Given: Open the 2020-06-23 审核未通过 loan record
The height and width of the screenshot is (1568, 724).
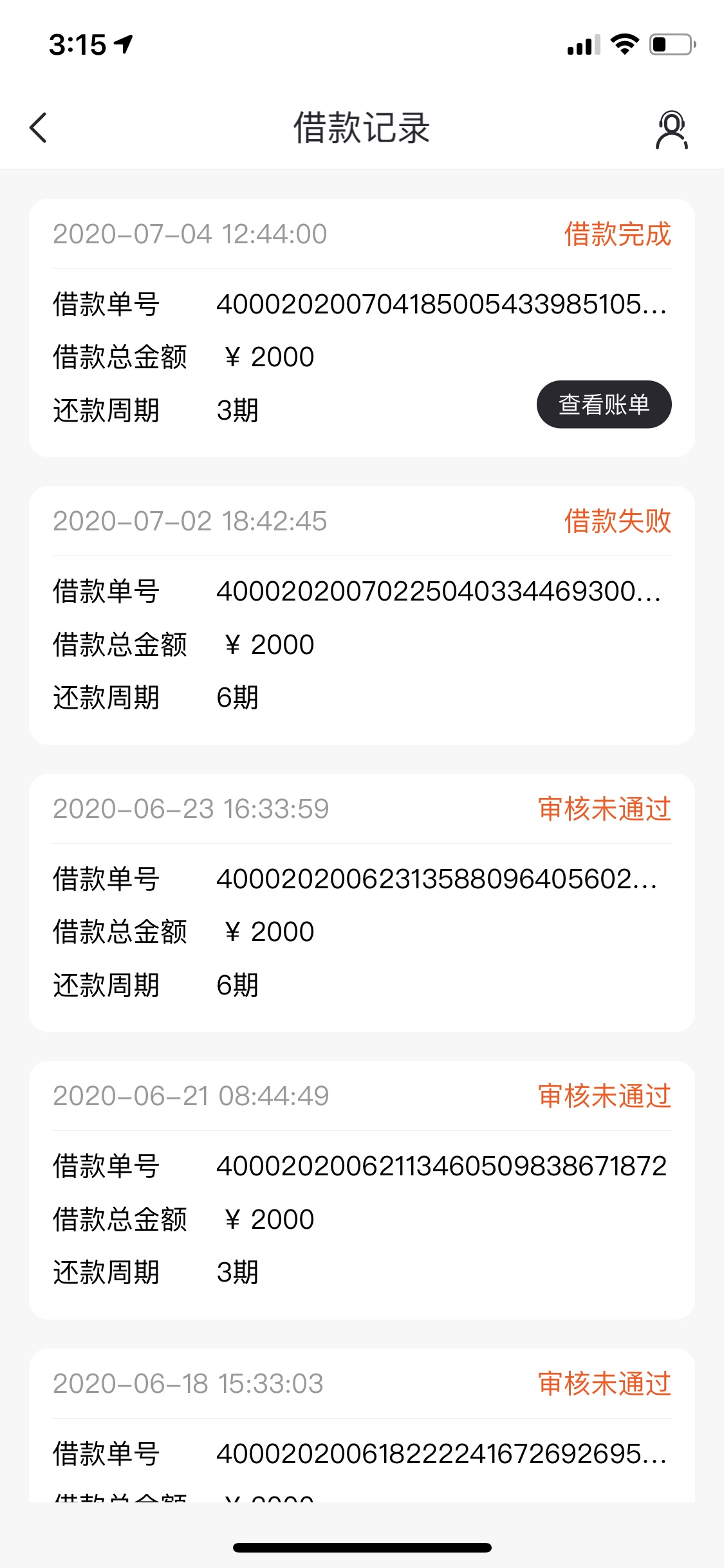Looking at the screenshot, I should [362, 902].
